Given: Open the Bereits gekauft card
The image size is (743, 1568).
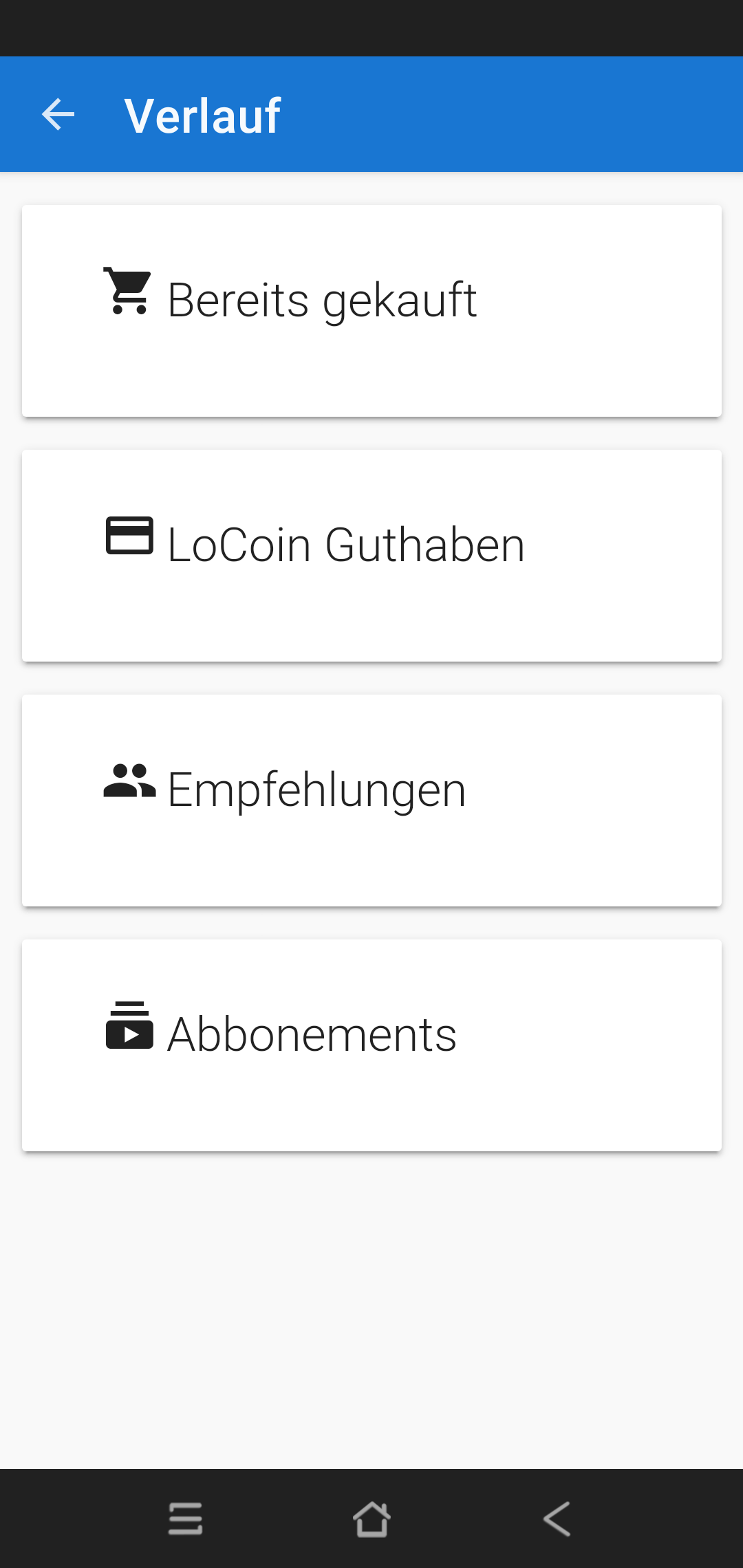Looking at the screenshot, I should [371, 311].
